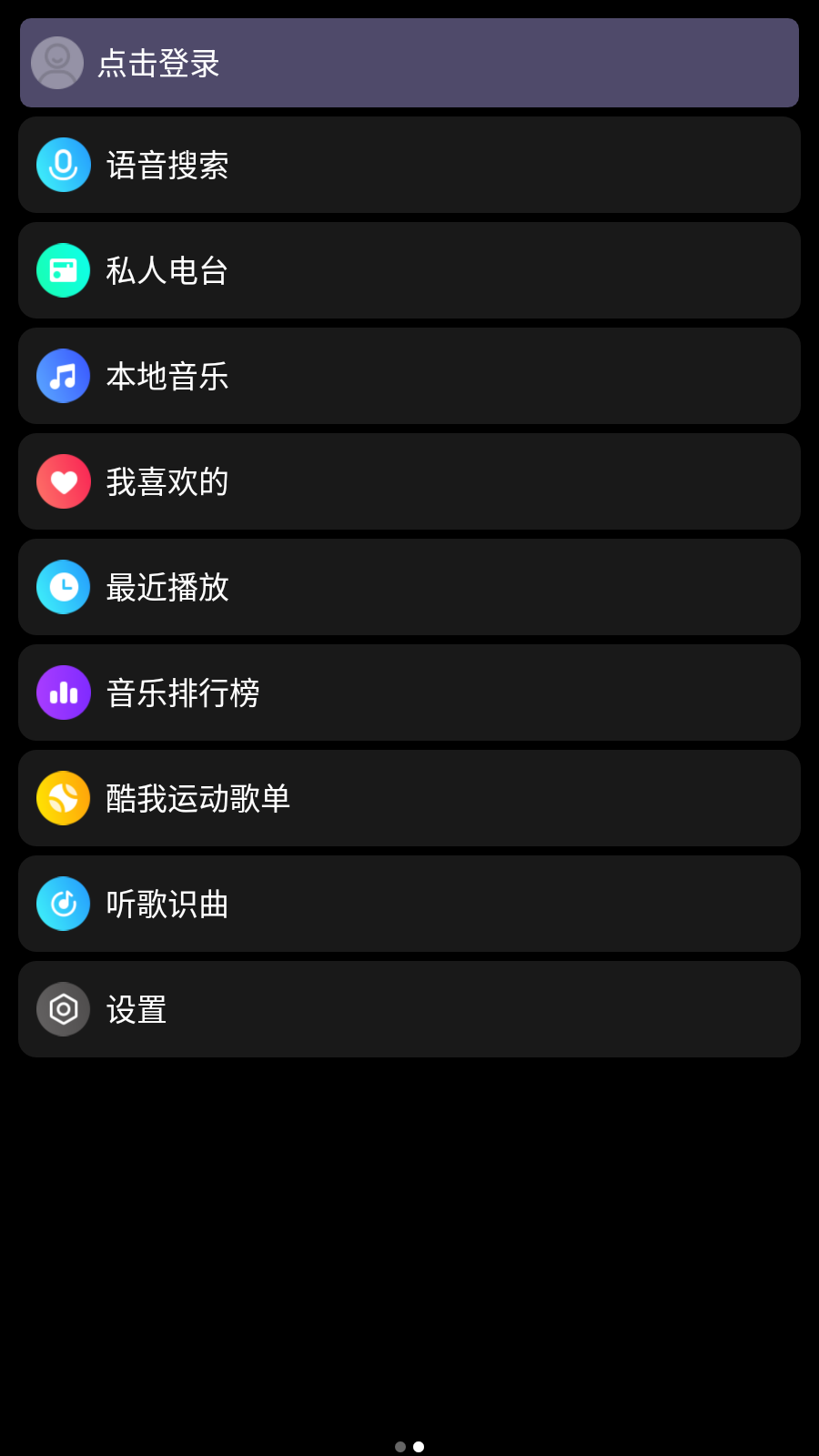819x1456 pixels.
Task: Open 听歌识曲 song identification
Action: (x=167, y=904)
